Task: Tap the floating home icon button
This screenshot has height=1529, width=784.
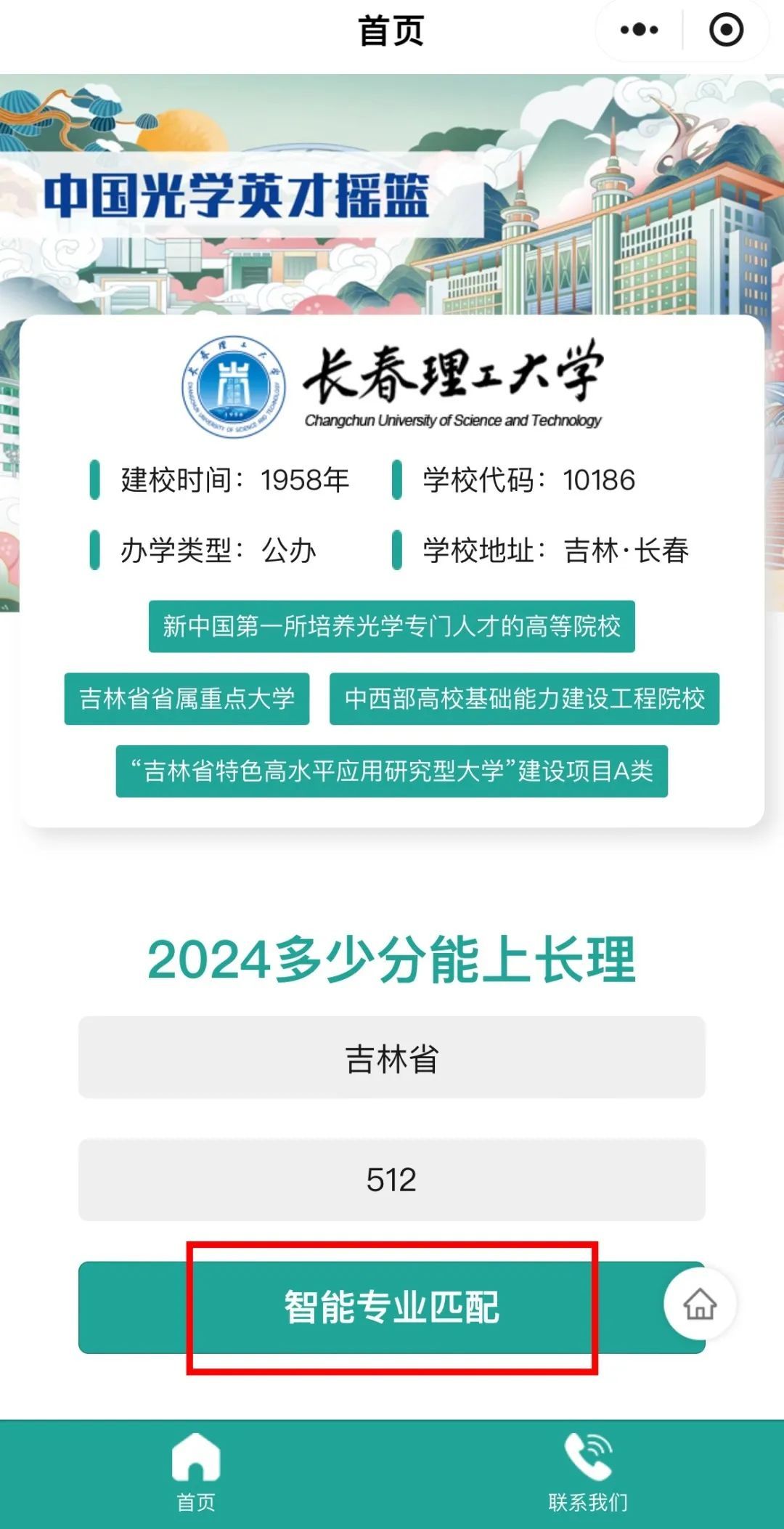Action: (x=700, y=1305)
